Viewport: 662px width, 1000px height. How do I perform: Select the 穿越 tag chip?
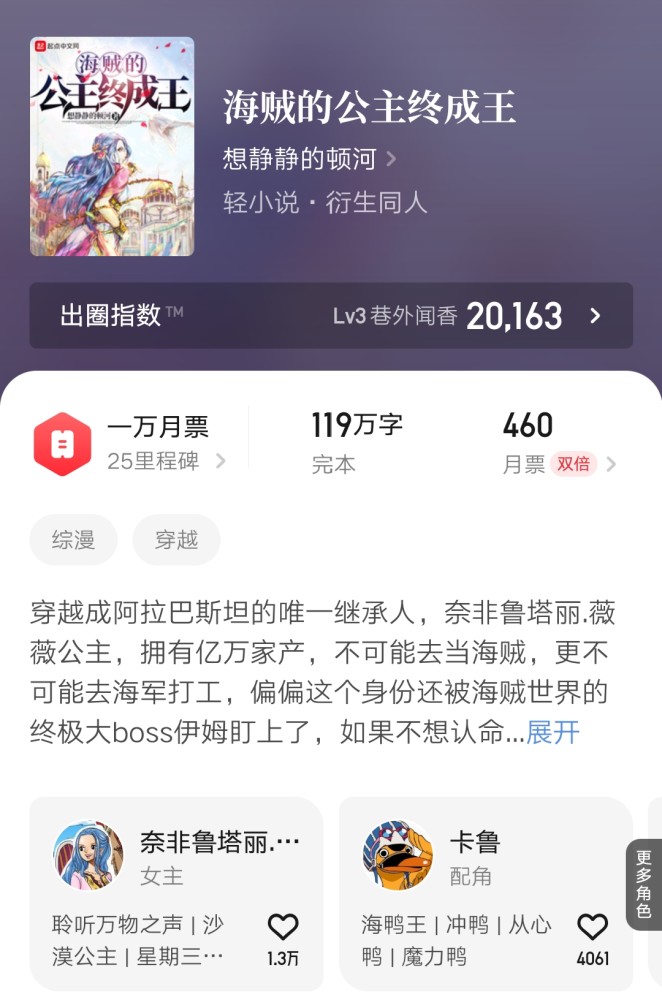[176, 540]
